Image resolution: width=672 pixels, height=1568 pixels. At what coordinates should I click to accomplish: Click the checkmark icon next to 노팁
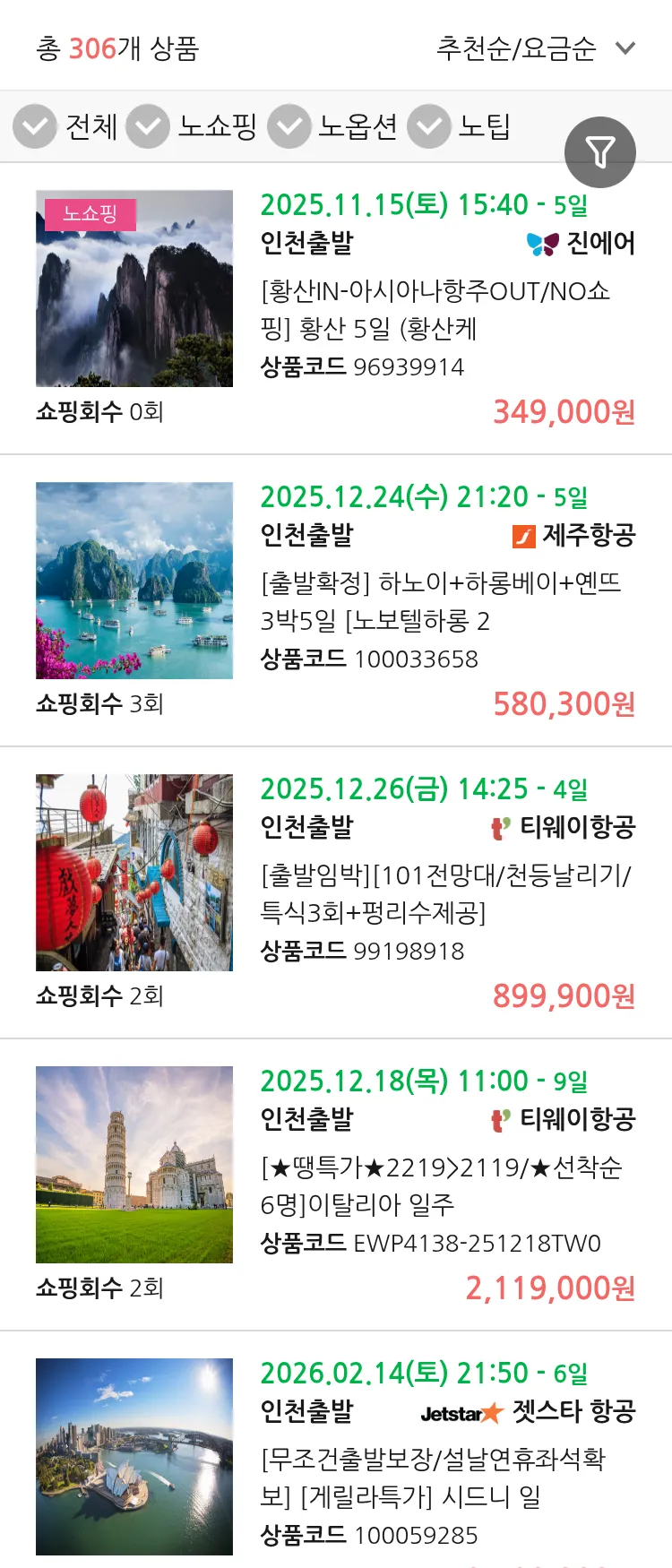click(428, 126)
